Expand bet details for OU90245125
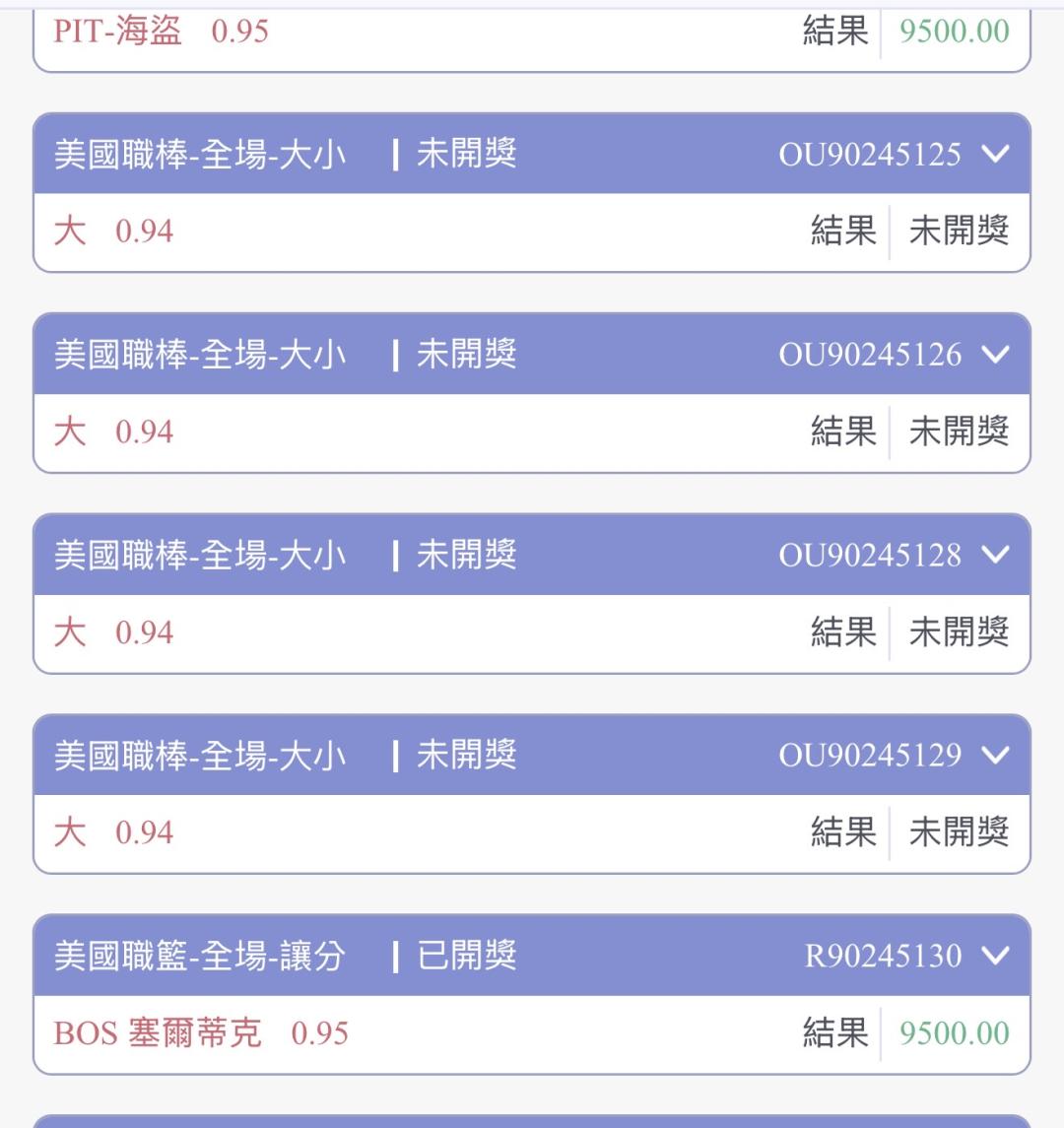Screen dimensions: 1064x1128 tap(996, 155)
